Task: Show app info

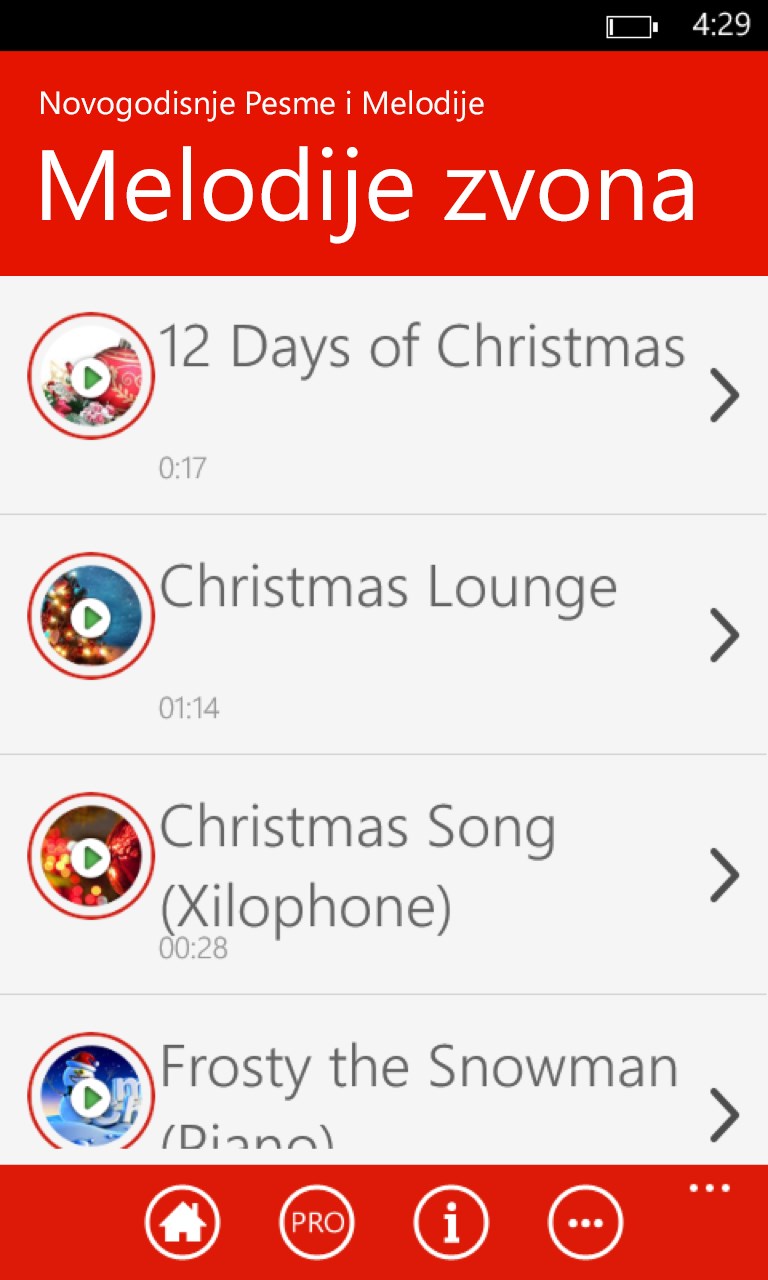Action: click(x=451, y=1222)
